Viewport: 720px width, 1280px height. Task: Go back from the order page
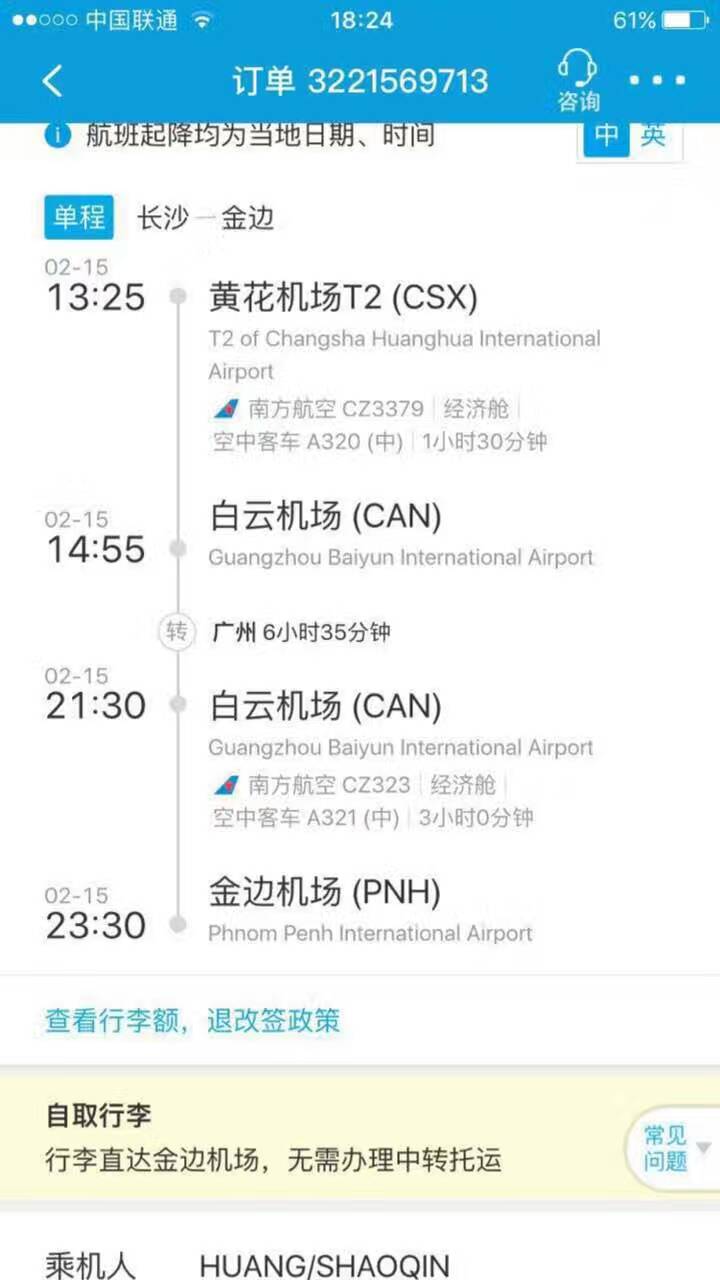tap(53, 81)
